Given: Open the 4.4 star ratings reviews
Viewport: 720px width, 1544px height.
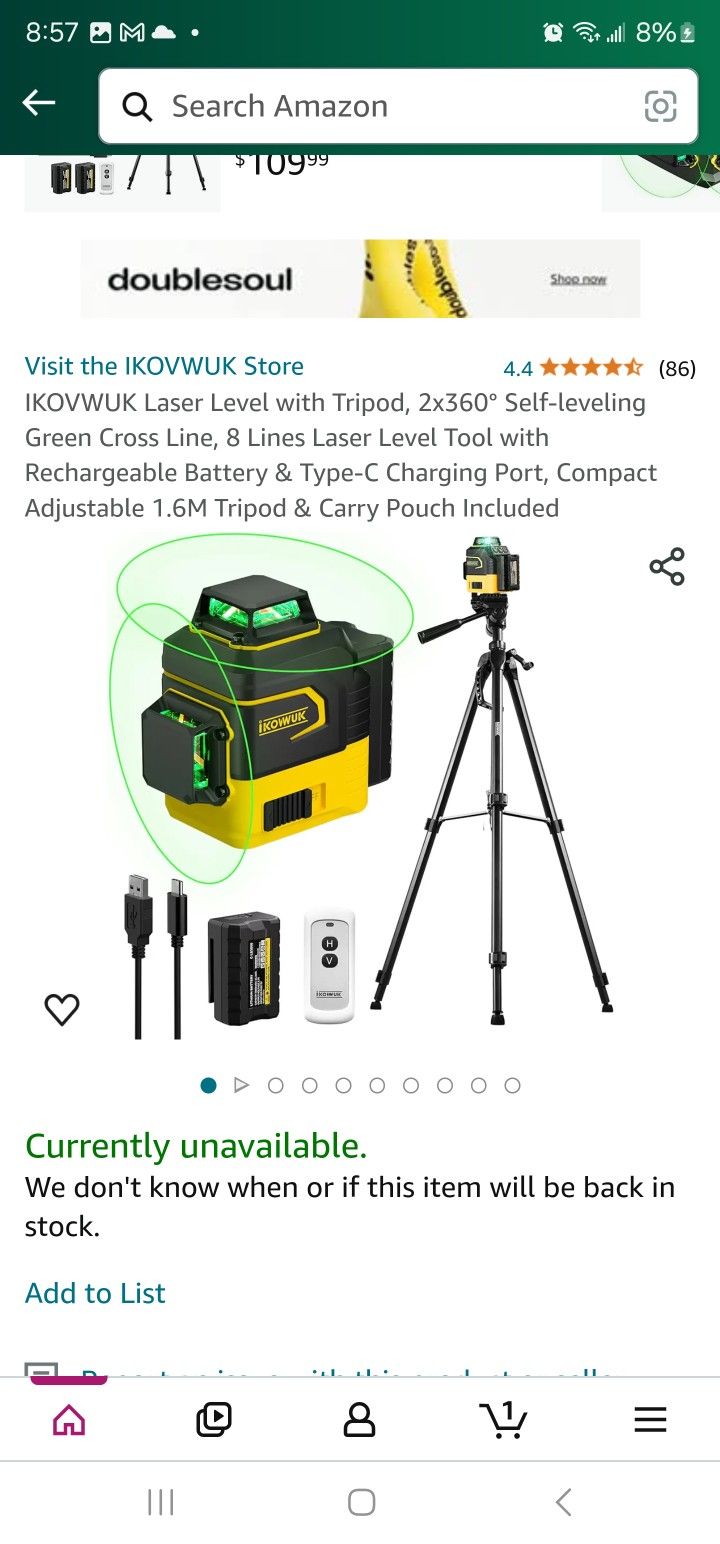Looking at the screenshot, I should pyautogui.click(x=598, y=368).
